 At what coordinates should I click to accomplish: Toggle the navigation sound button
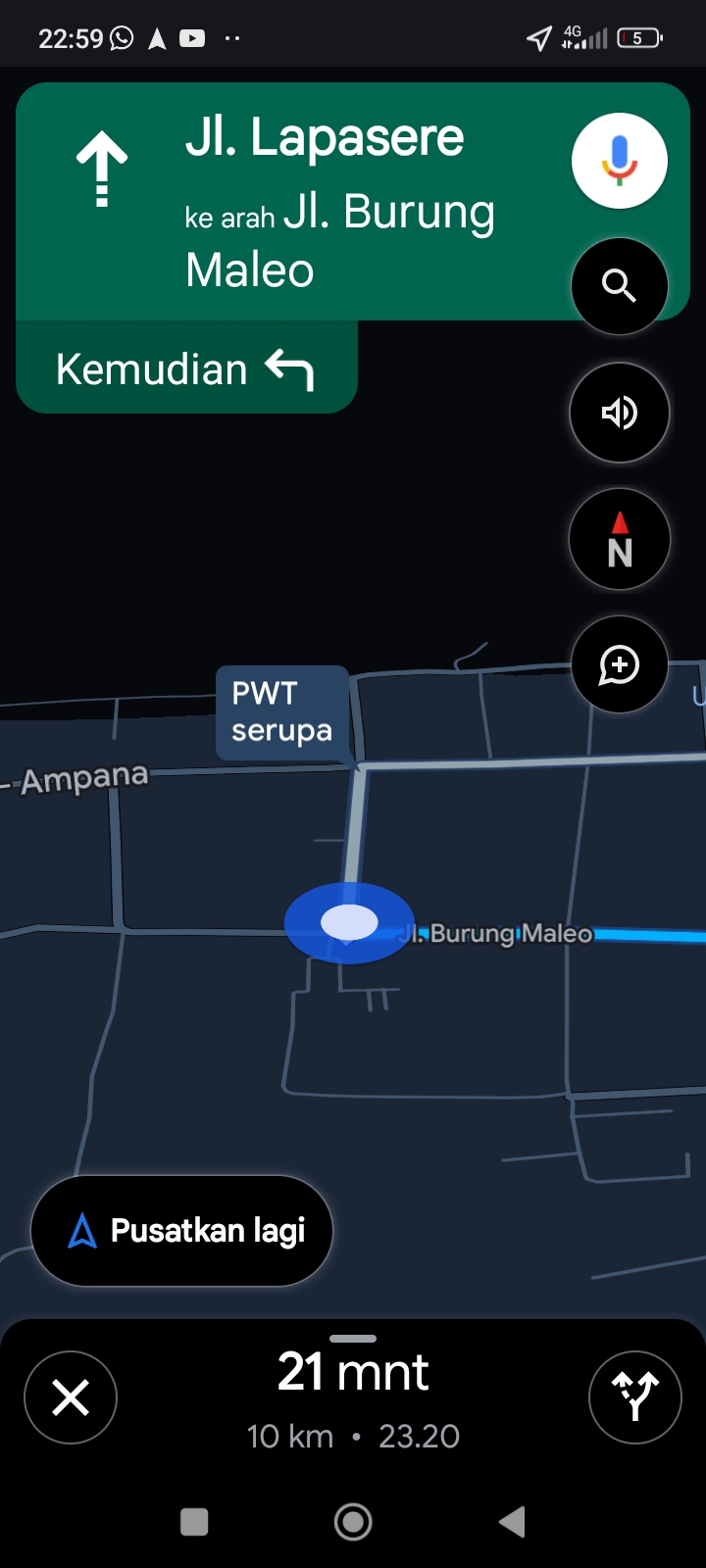[620, 413]
